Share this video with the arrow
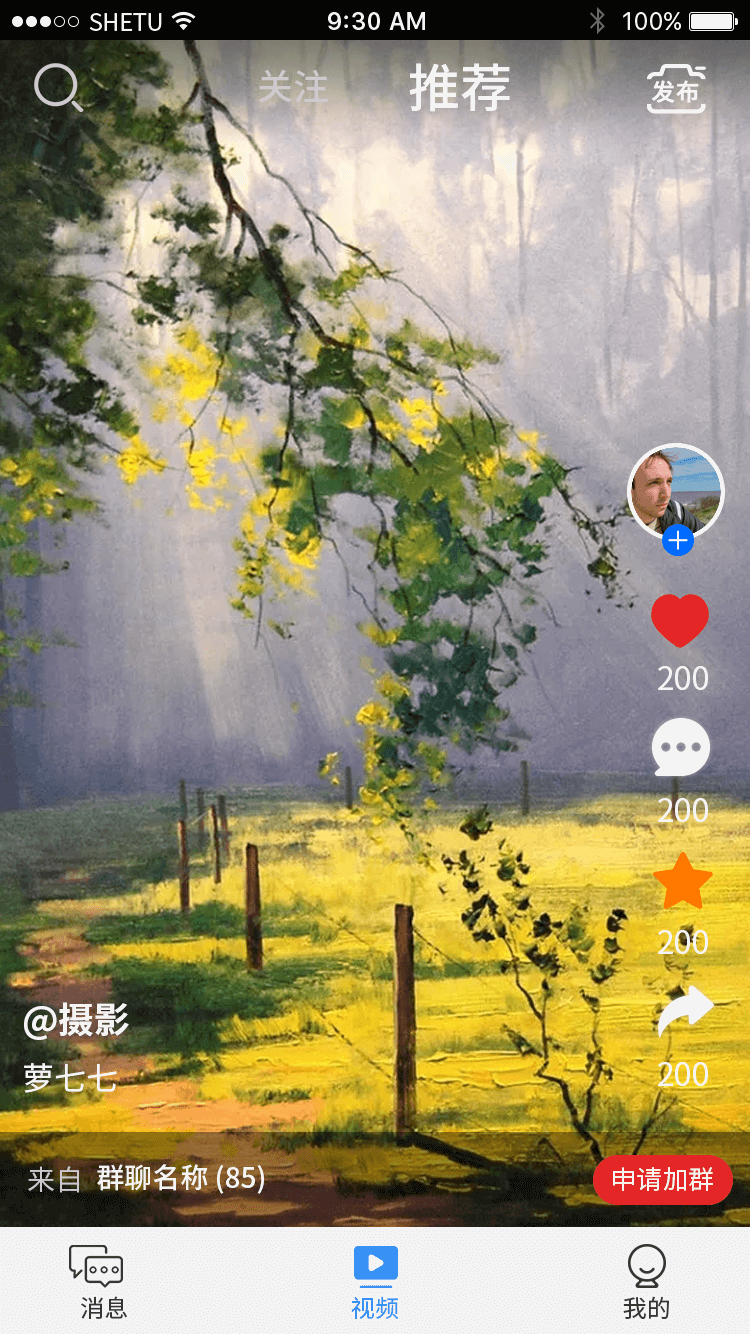This screenshot has width=750, height=1334. pos(685,1010)
